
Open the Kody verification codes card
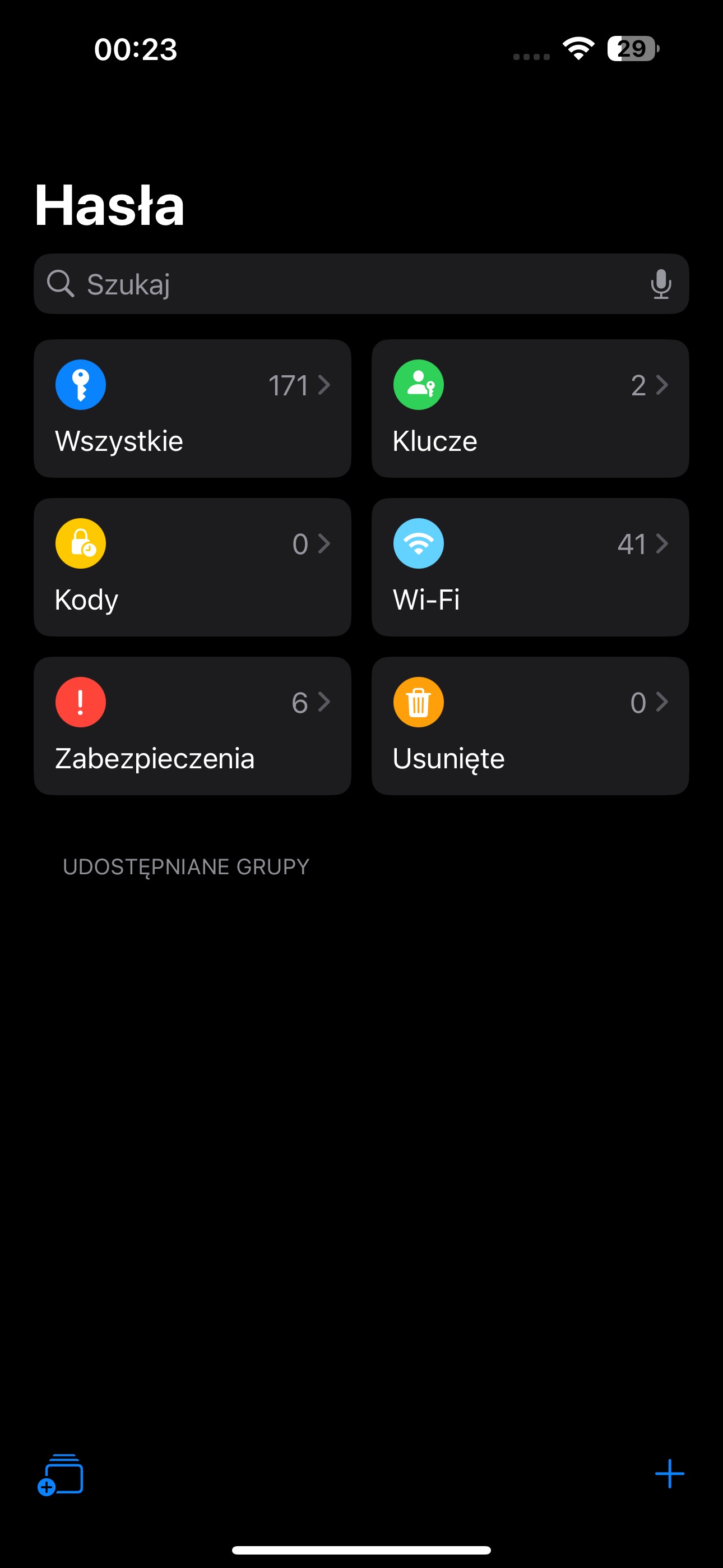pos(192,568)
